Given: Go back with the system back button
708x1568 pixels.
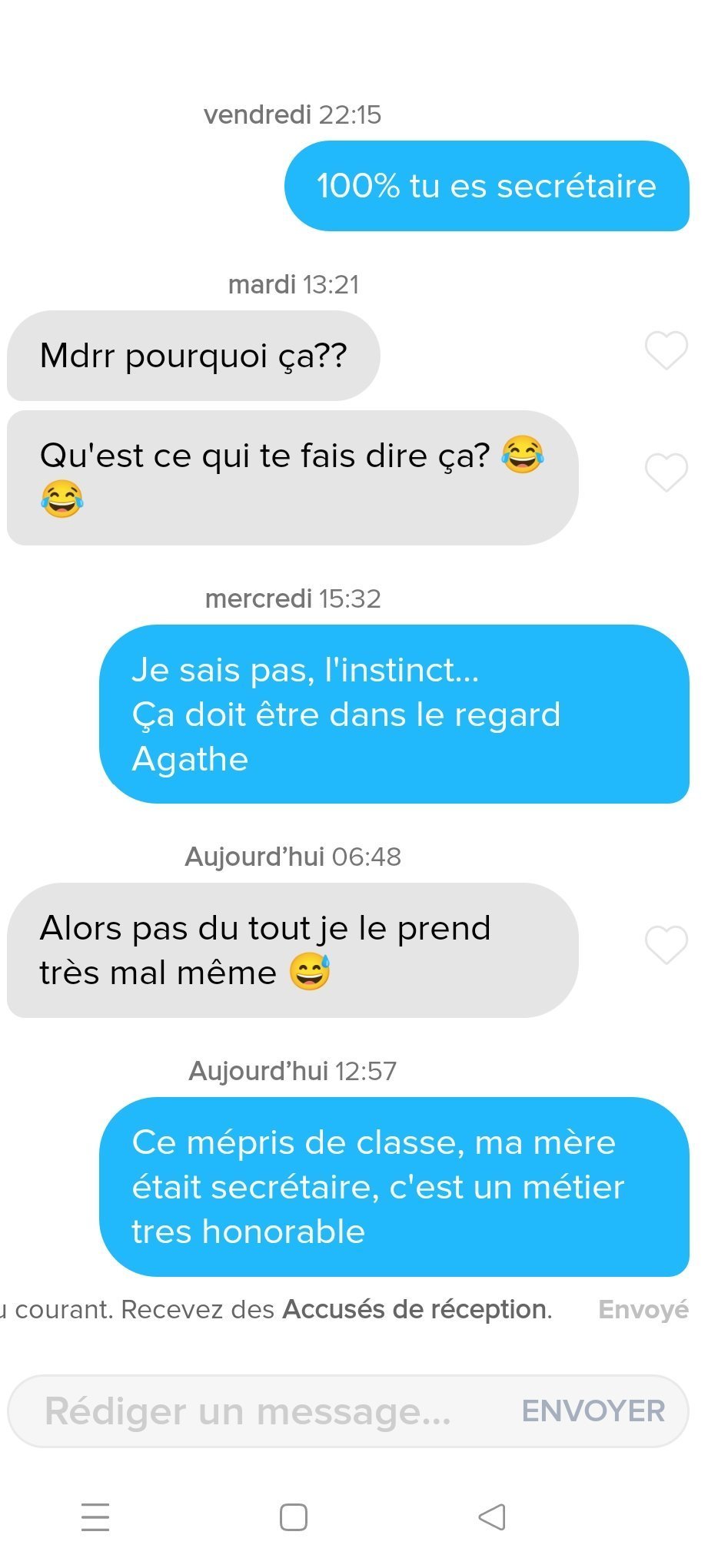Looking at the screenshot, I should coord(492,1517).
